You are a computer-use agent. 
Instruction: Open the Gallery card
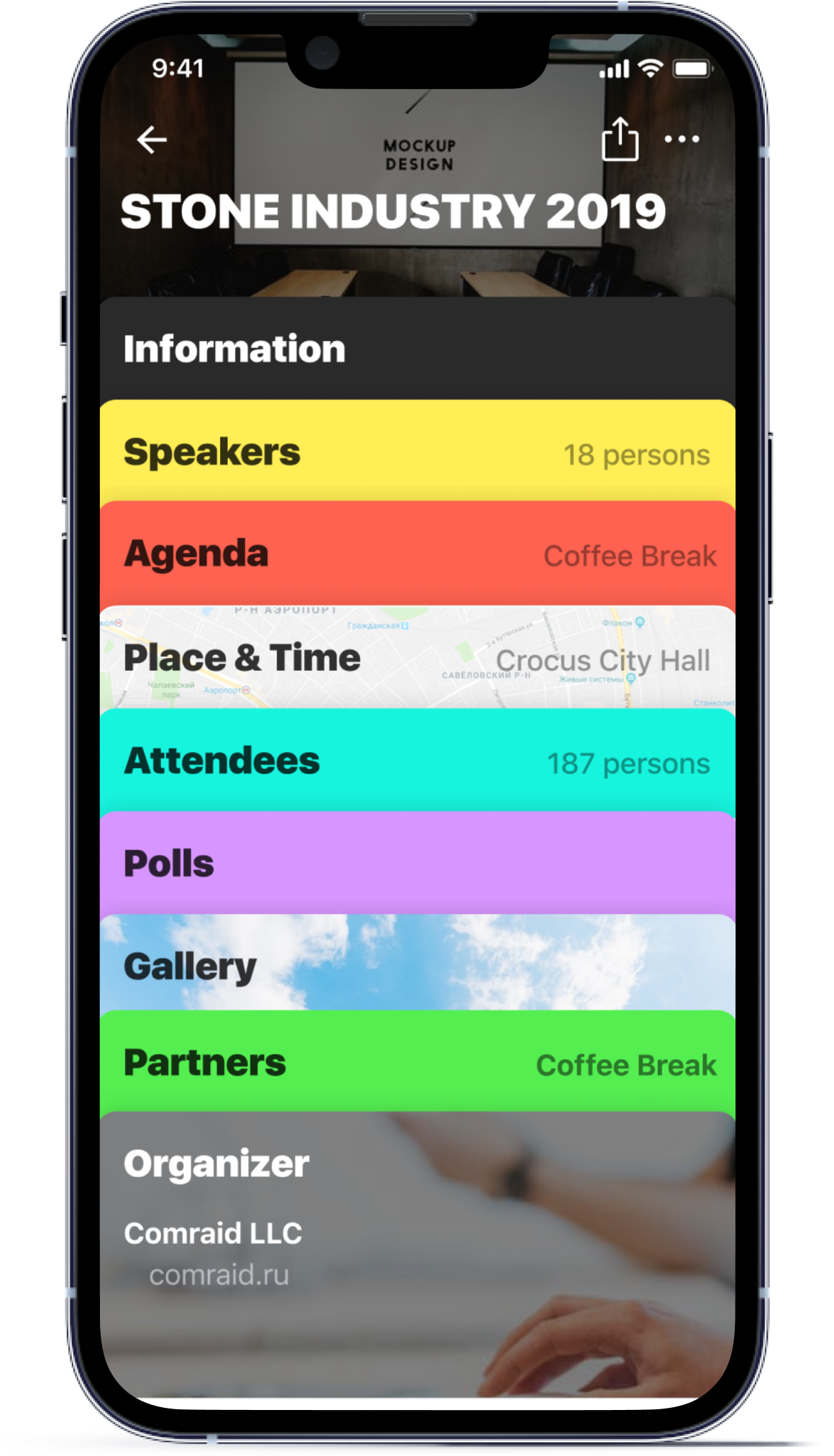[x=417, y=966]
